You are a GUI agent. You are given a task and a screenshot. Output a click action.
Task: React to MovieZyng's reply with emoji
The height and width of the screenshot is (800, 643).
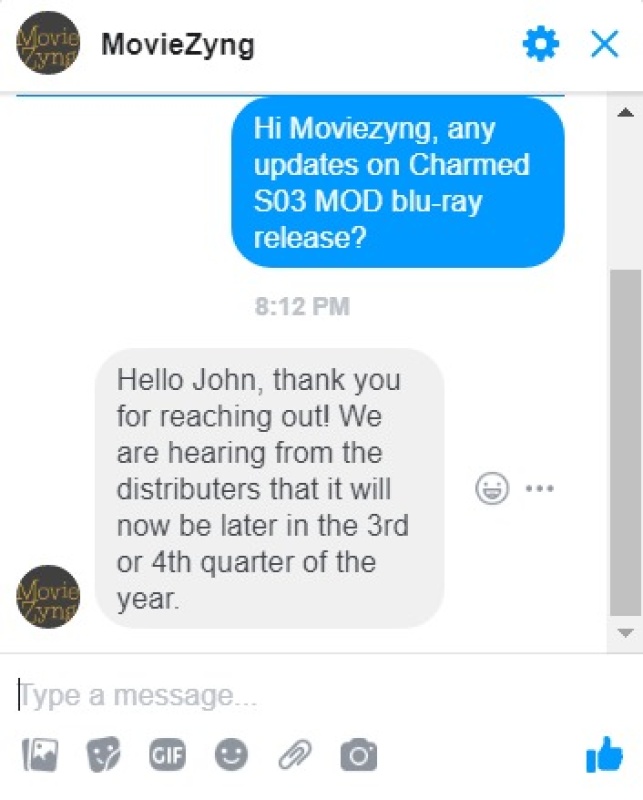pos(492,489)
